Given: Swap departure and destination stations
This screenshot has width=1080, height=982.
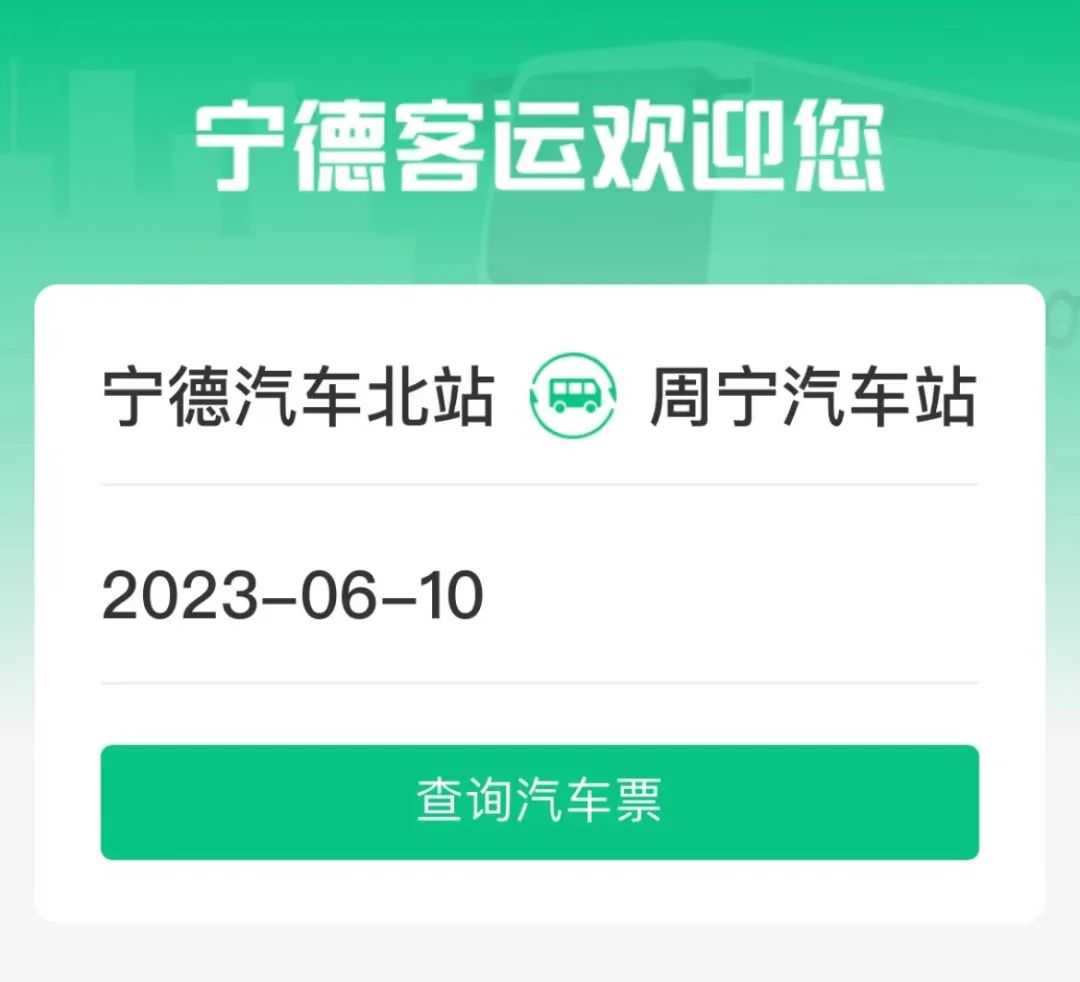Looking at the screenshot, I should click(573, 398).
